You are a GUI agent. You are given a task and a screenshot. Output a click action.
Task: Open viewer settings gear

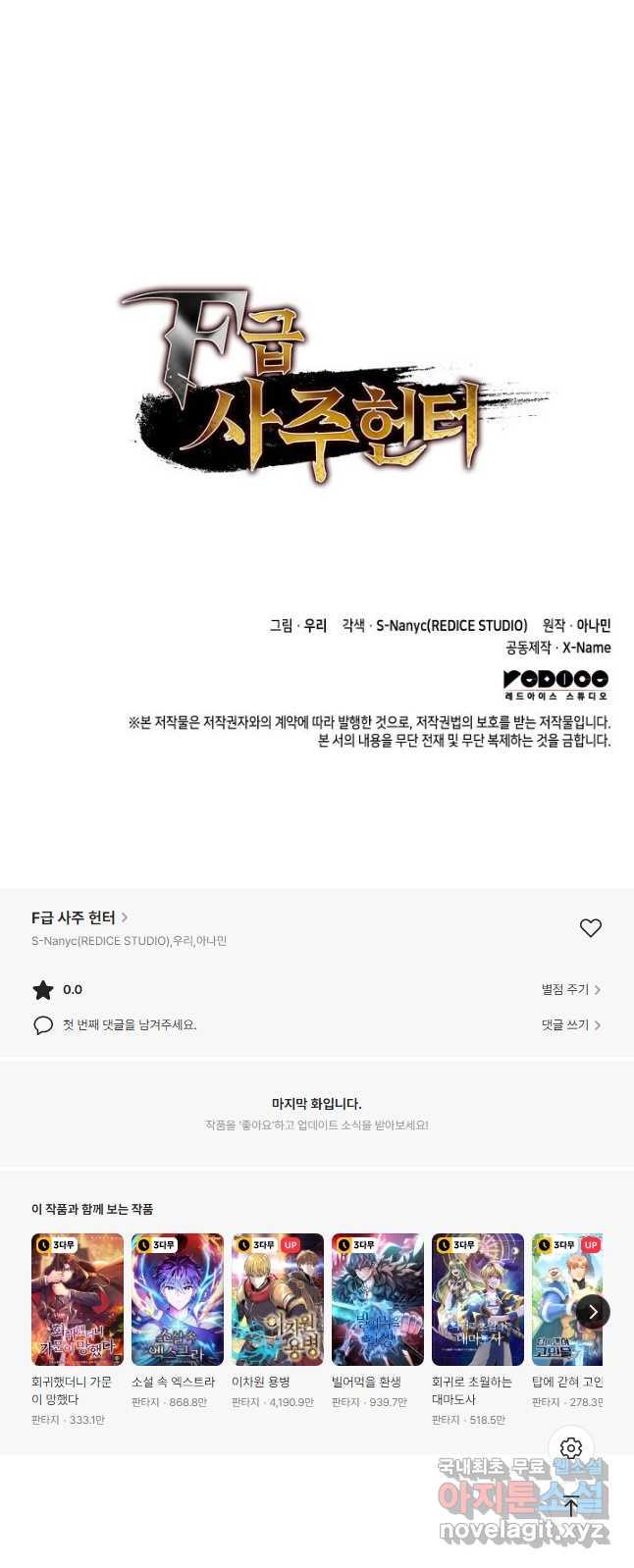click(571, 1448)
